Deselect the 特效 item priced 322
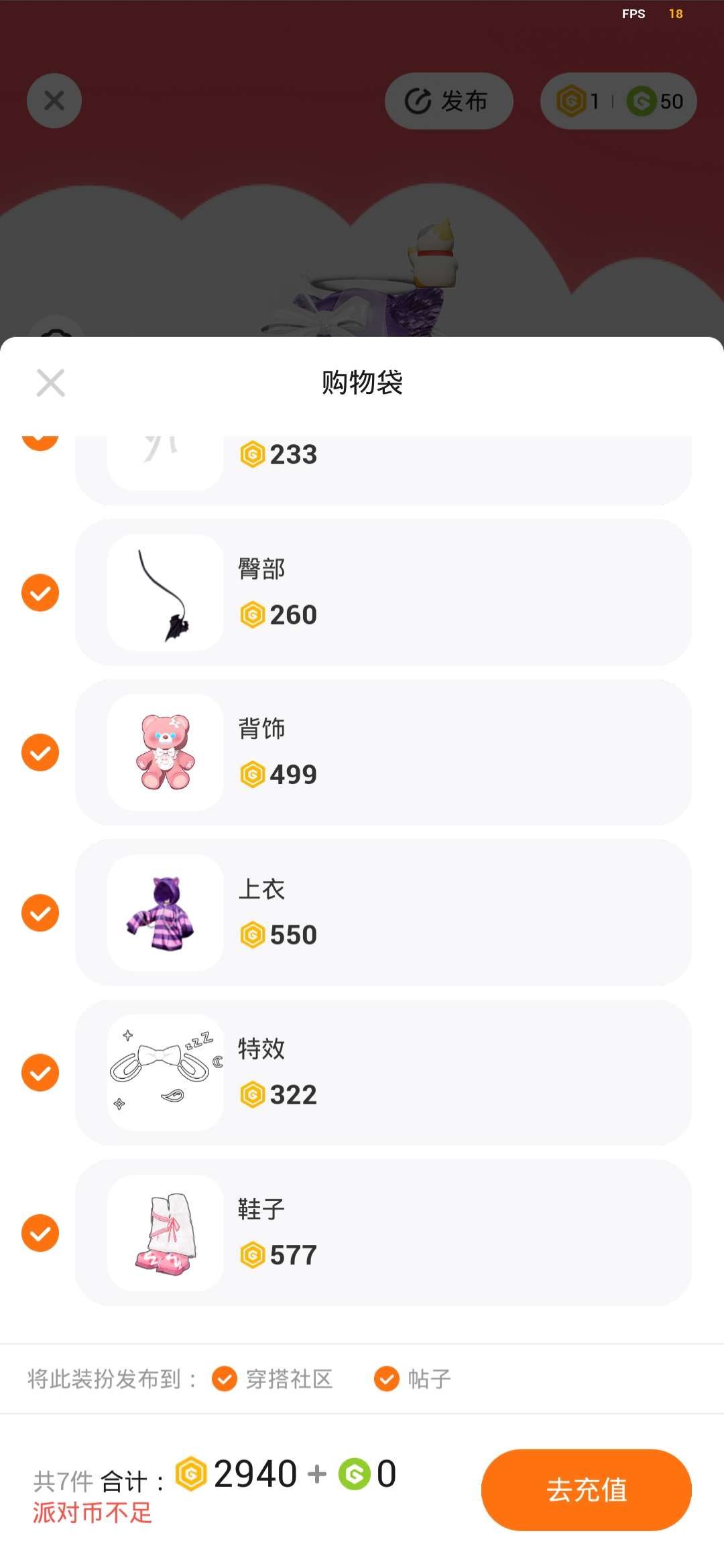Screen dimensions: 724x1568 tap(40, 1073)
